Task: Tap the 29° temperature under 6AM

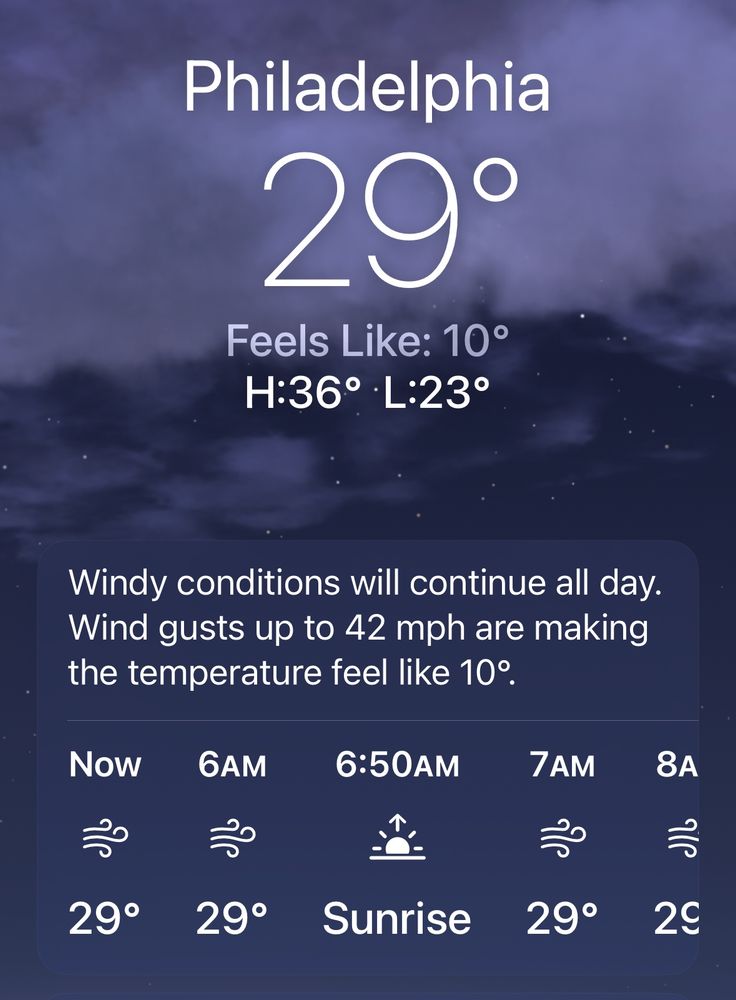Action: point(231,917)
